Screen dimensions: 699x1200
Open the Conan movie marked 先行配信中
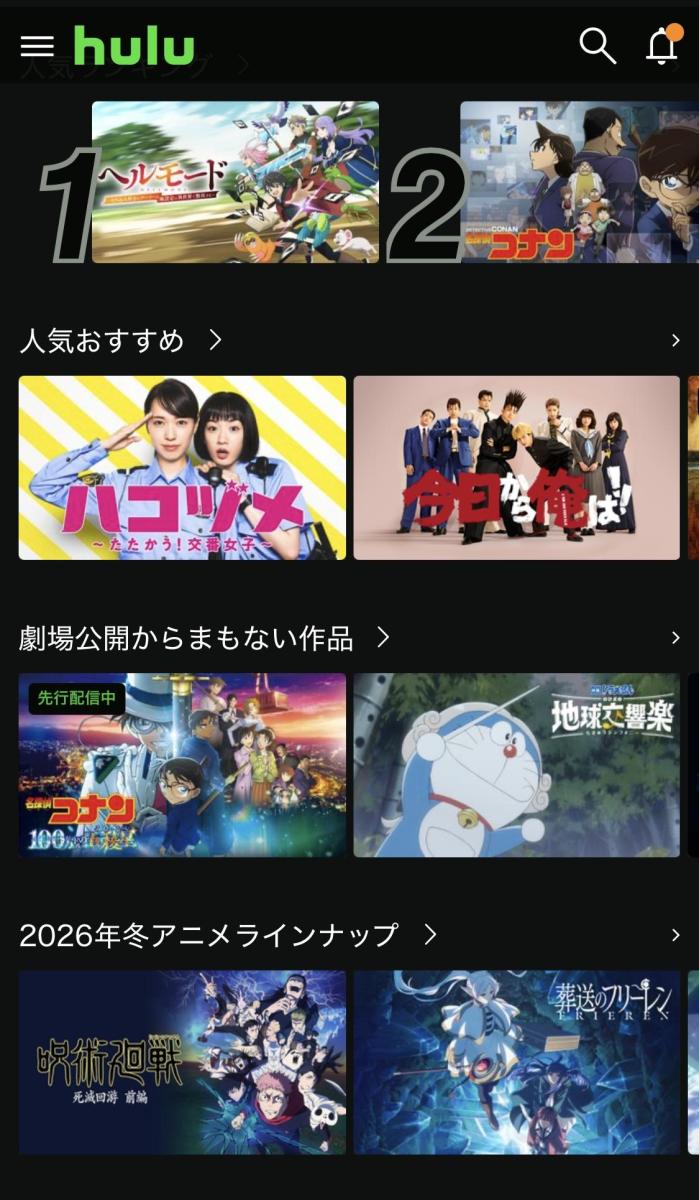tap(182, 765)
